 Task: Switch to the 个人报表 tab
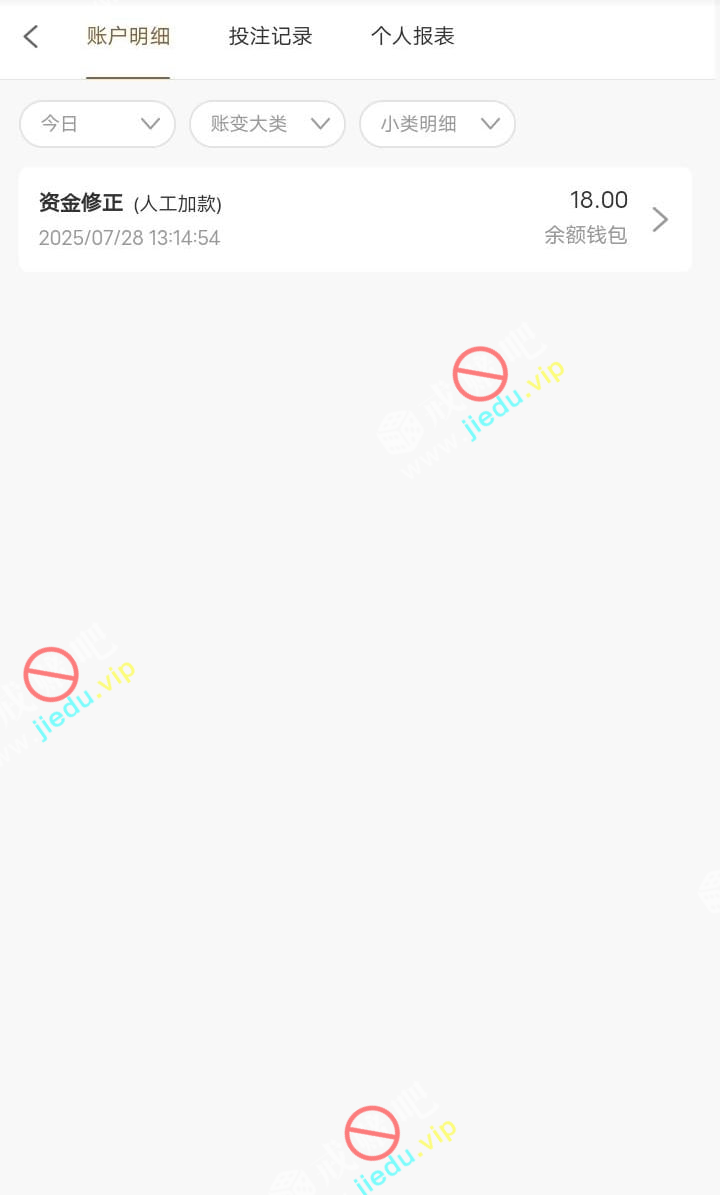pos(412,37)
